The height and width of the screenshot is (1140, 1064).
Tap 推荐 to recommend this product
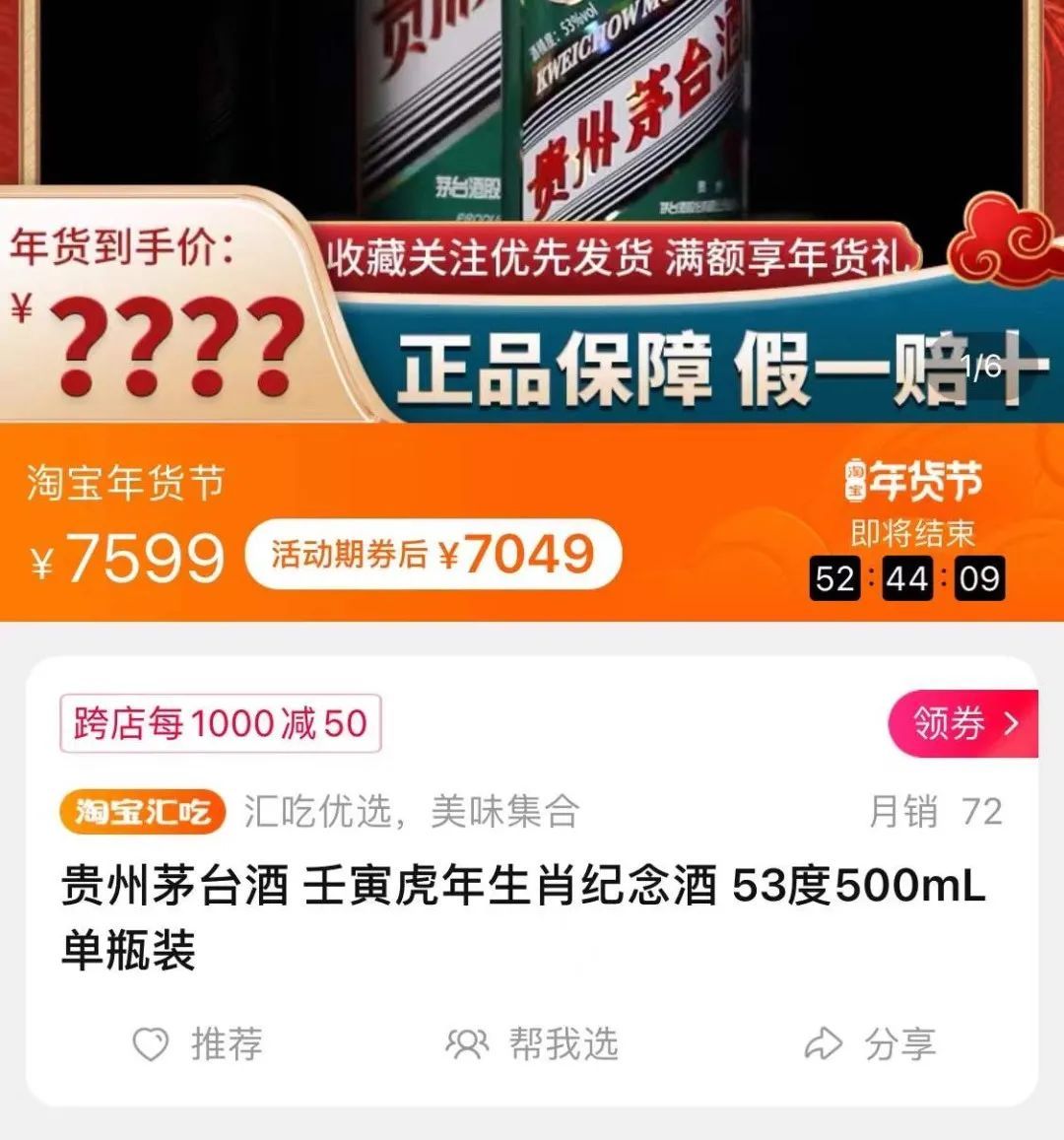click(199, 1044)
